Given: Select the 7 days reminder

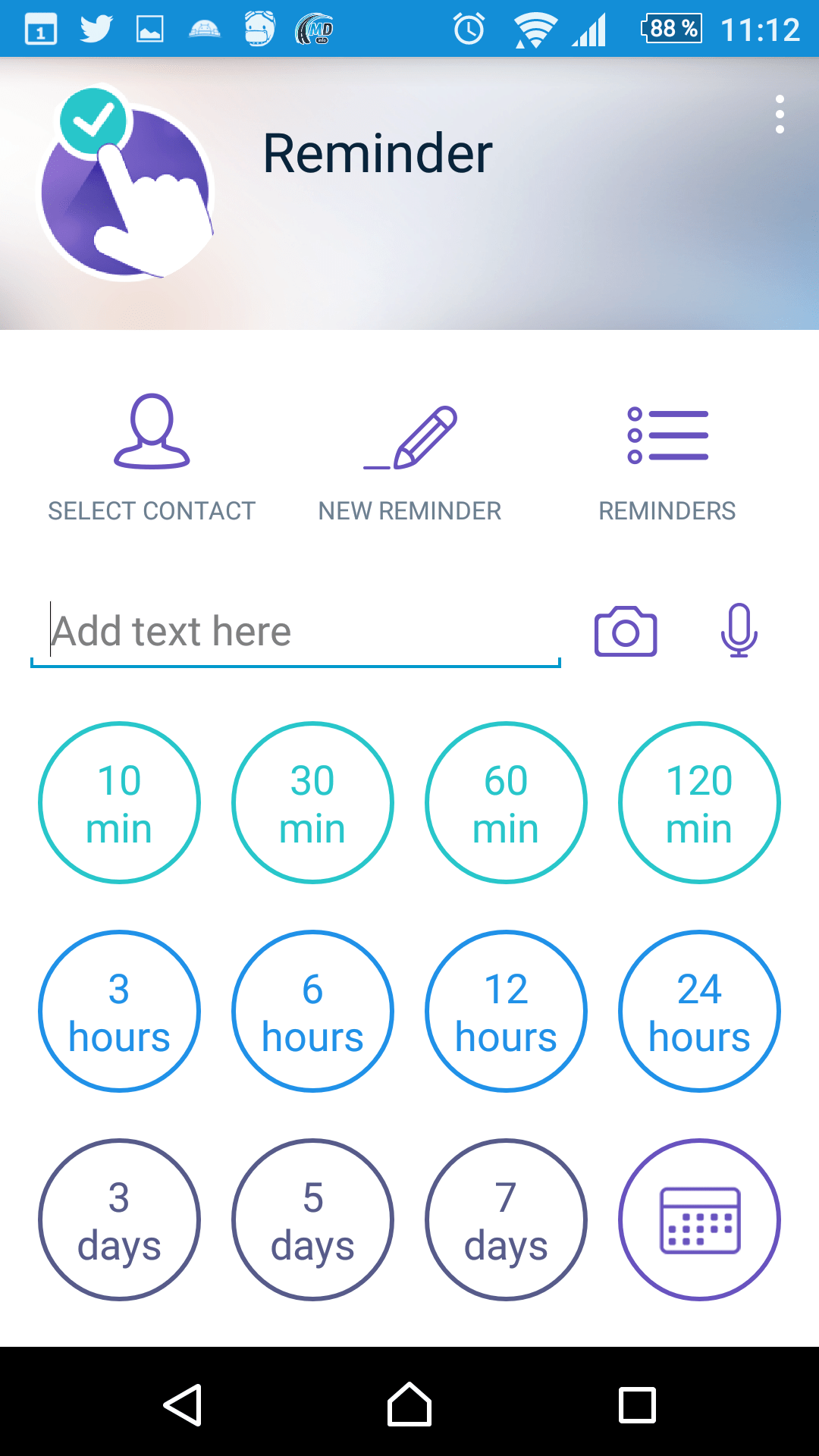Looking at the screenshot, I should tap(506, 1219).
